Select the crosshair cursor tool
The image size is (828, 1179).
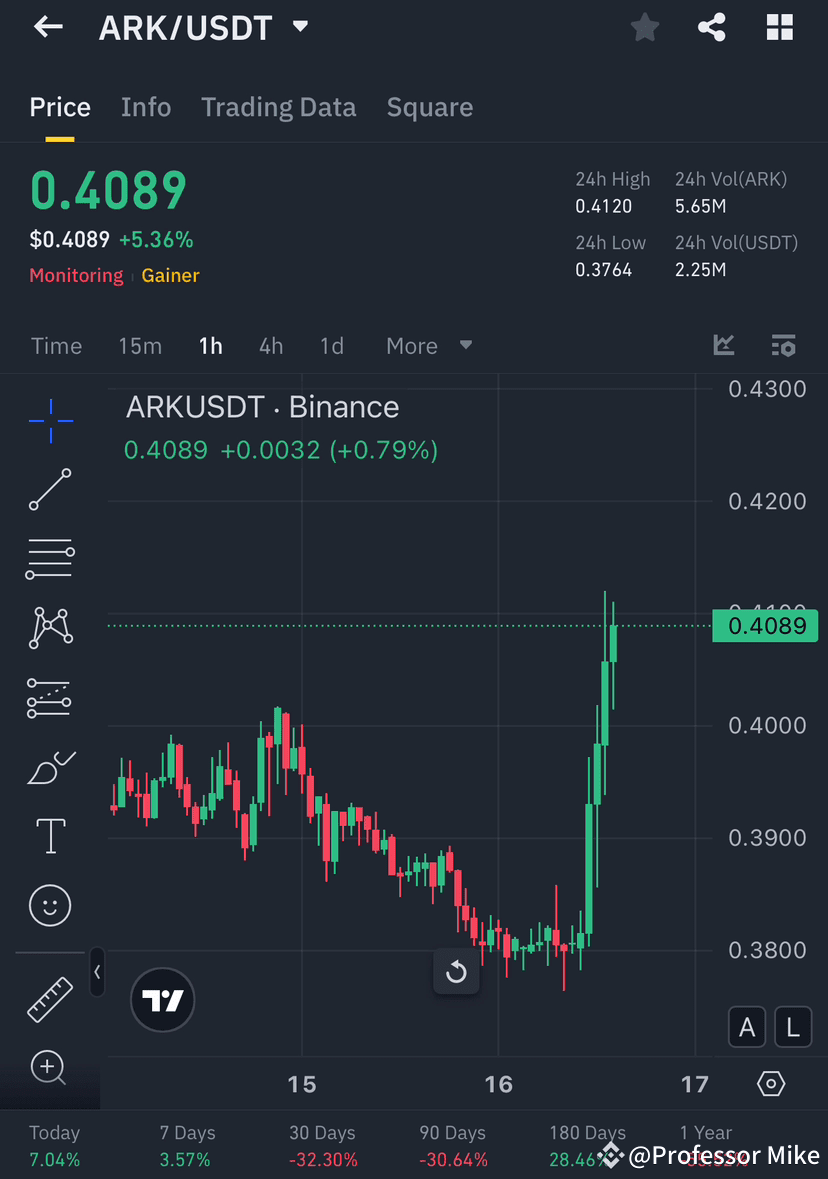[49, 420]
